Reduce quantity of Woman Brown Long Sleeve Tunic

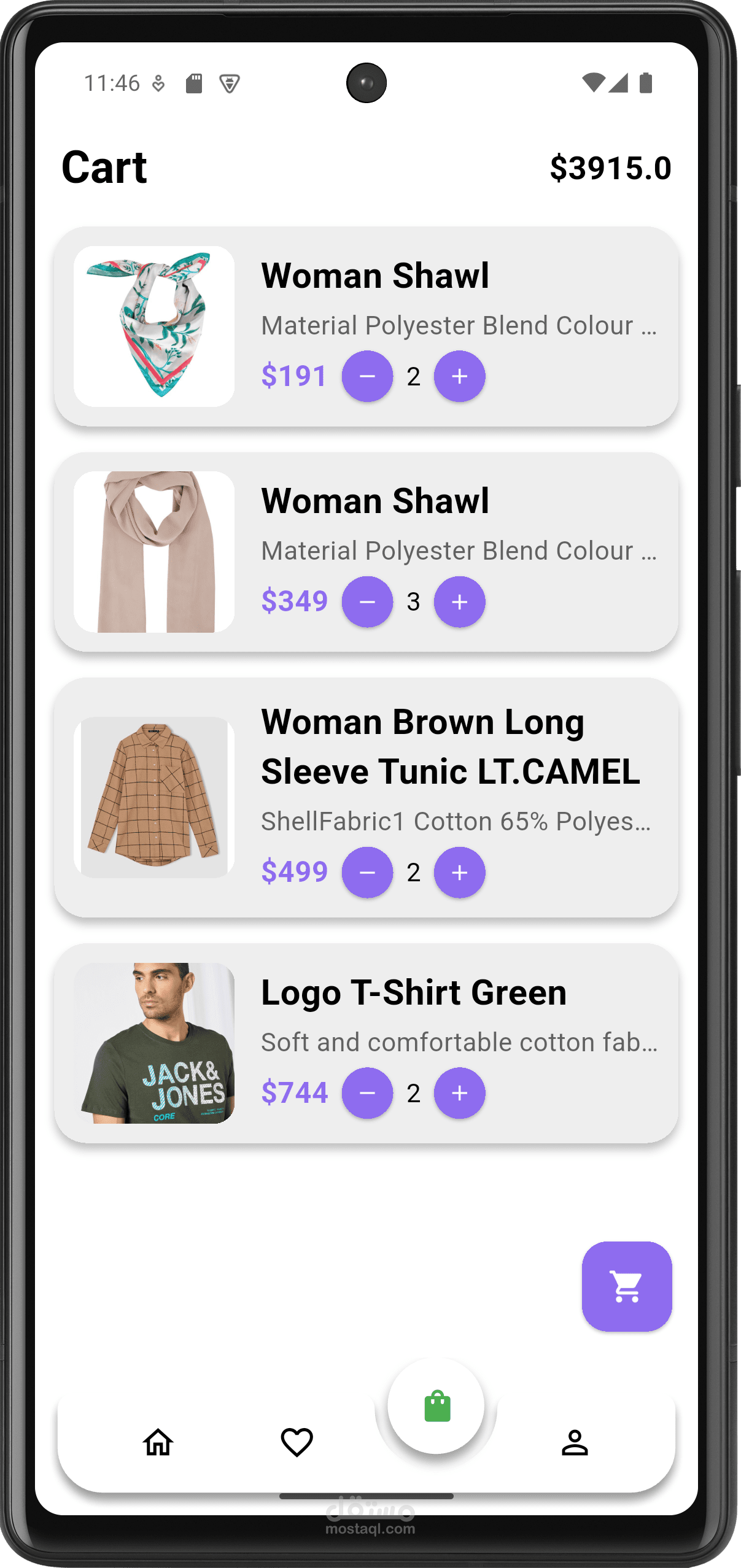[367, 873]
